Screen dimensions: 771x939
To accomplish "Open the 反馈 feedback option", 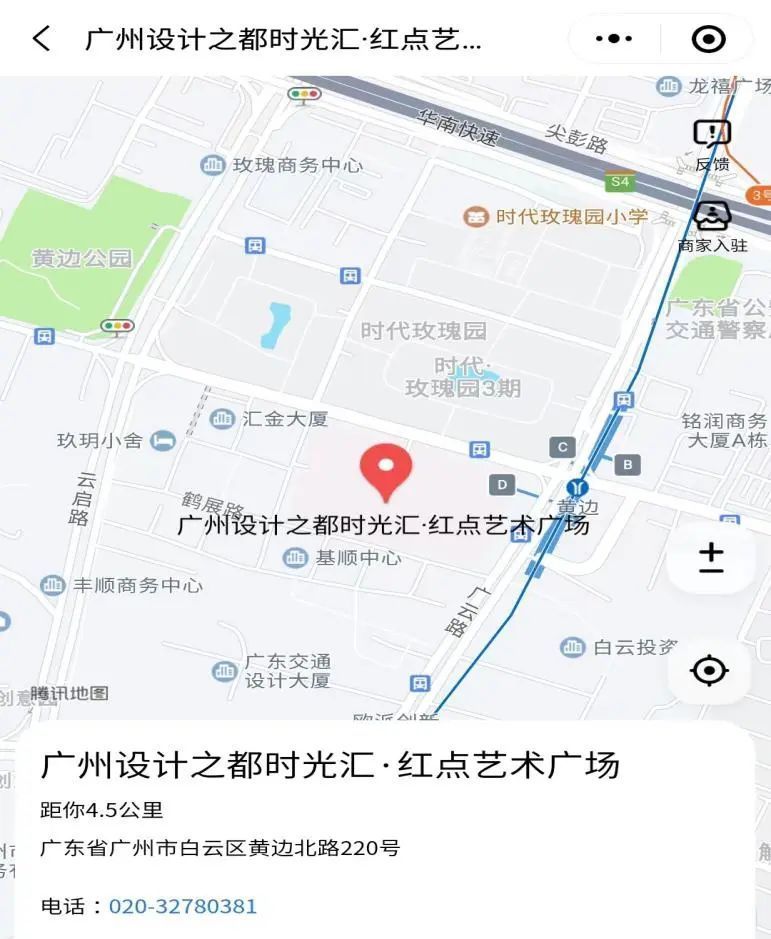I will point(712,144).
